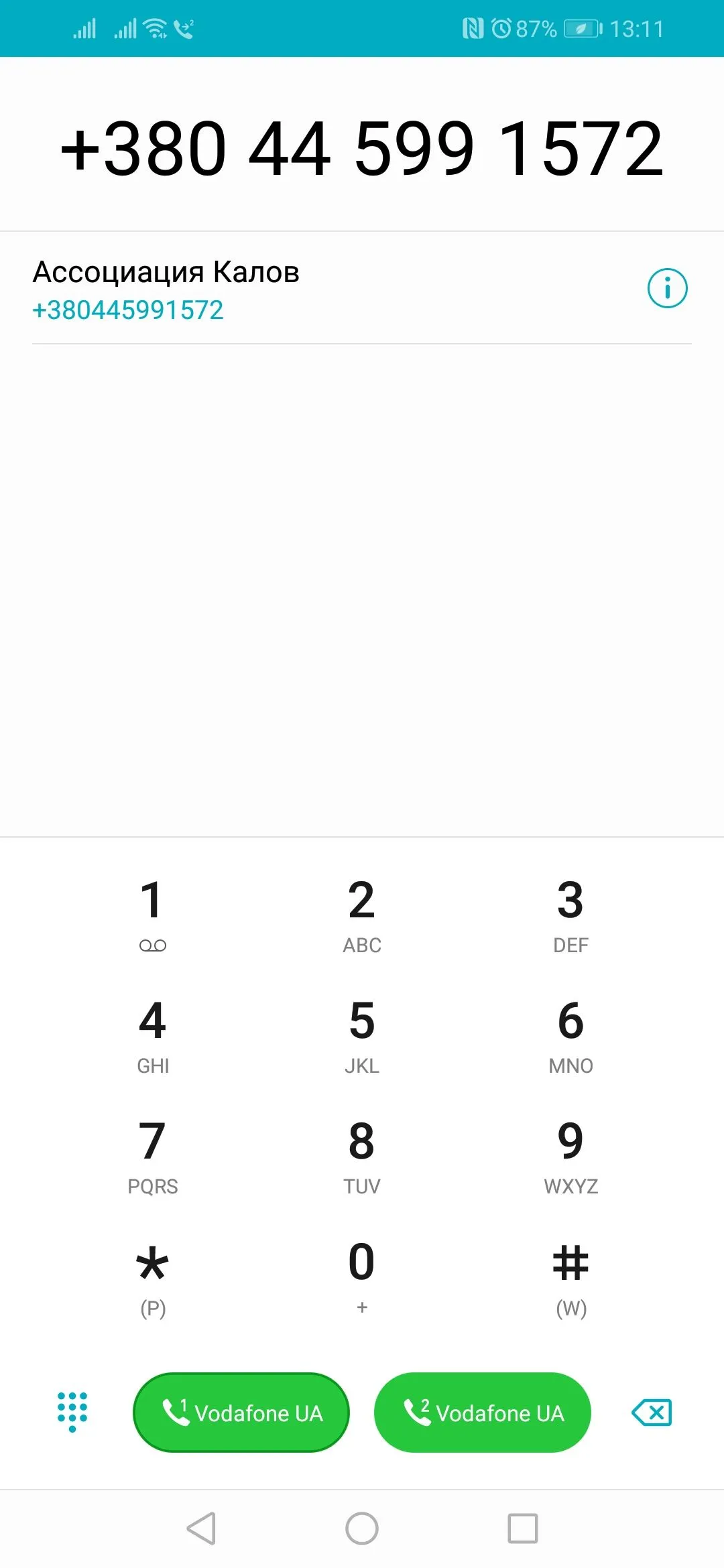Open info for contact Ассоциация Калов
The width and height of the screenshot is (724, 1568).
click(667, 288)
